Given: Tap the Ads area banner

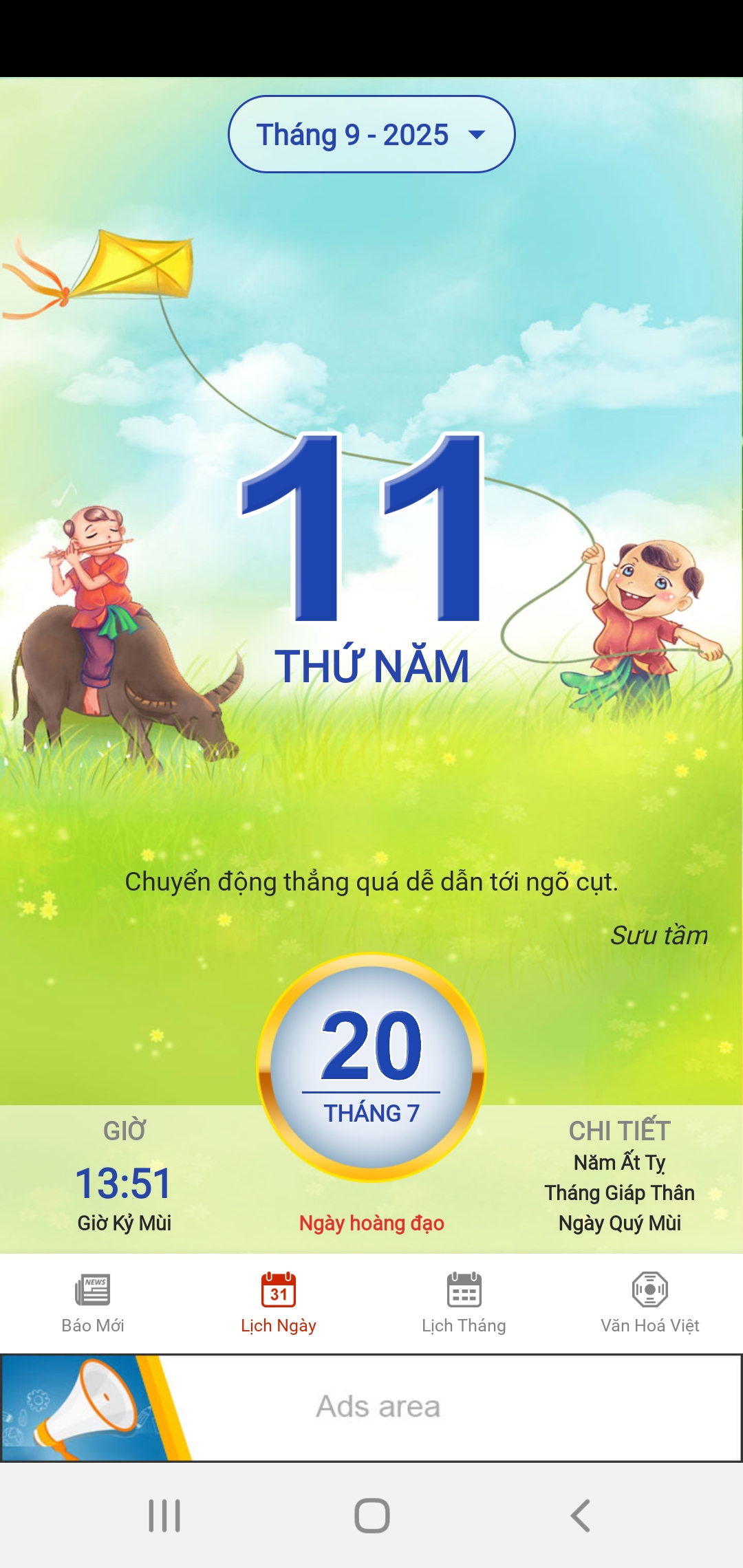Looking at the screenshot, I should [x=371, y=1407].
